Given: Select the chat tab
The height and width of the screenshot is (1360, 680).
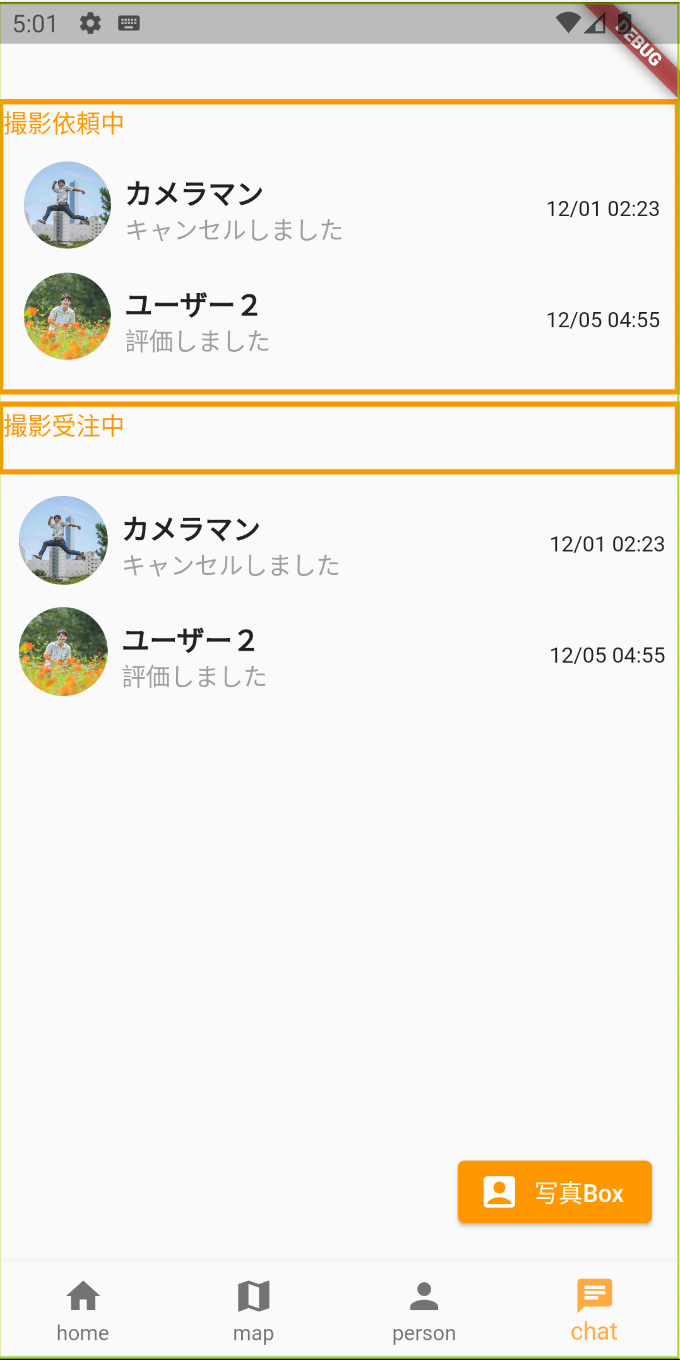Looking at the screenshot, I should click(x=594, y=1311).
